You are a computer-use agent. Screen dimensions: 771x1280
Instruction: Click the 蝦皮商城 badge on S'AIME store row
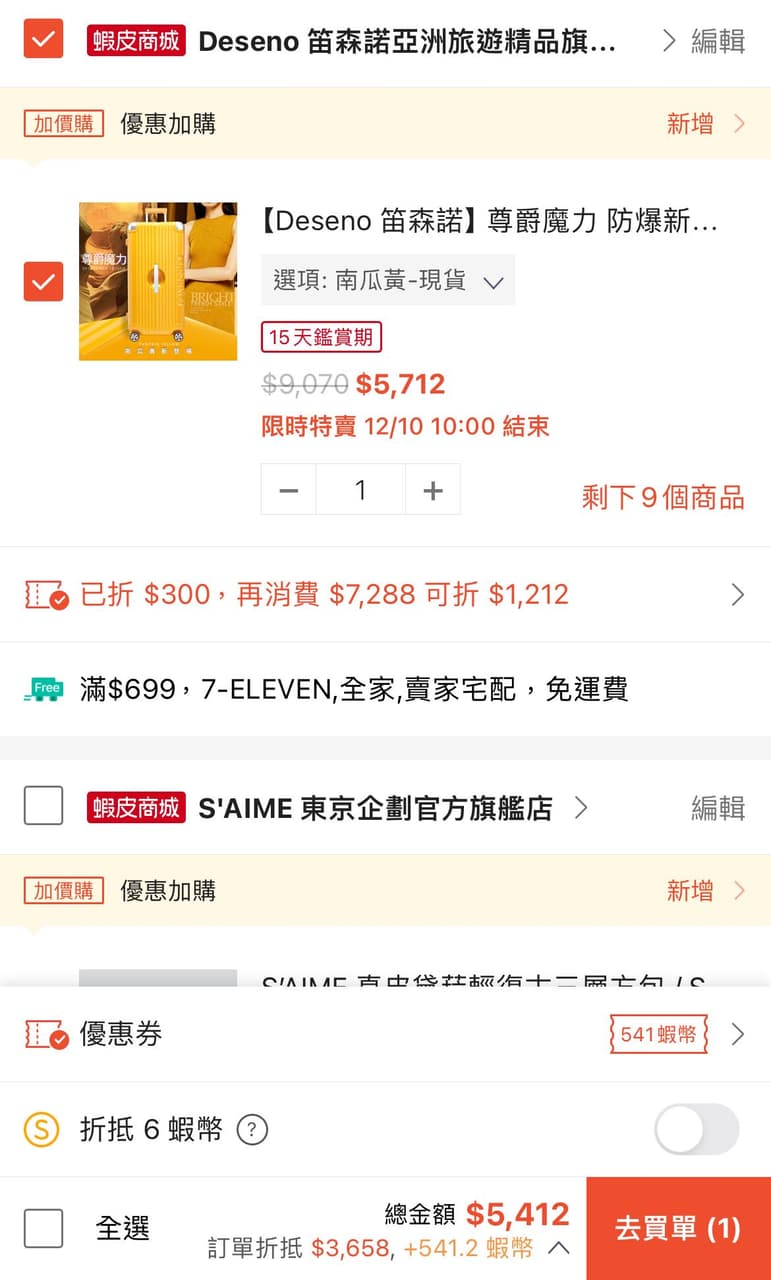(135, 808)
